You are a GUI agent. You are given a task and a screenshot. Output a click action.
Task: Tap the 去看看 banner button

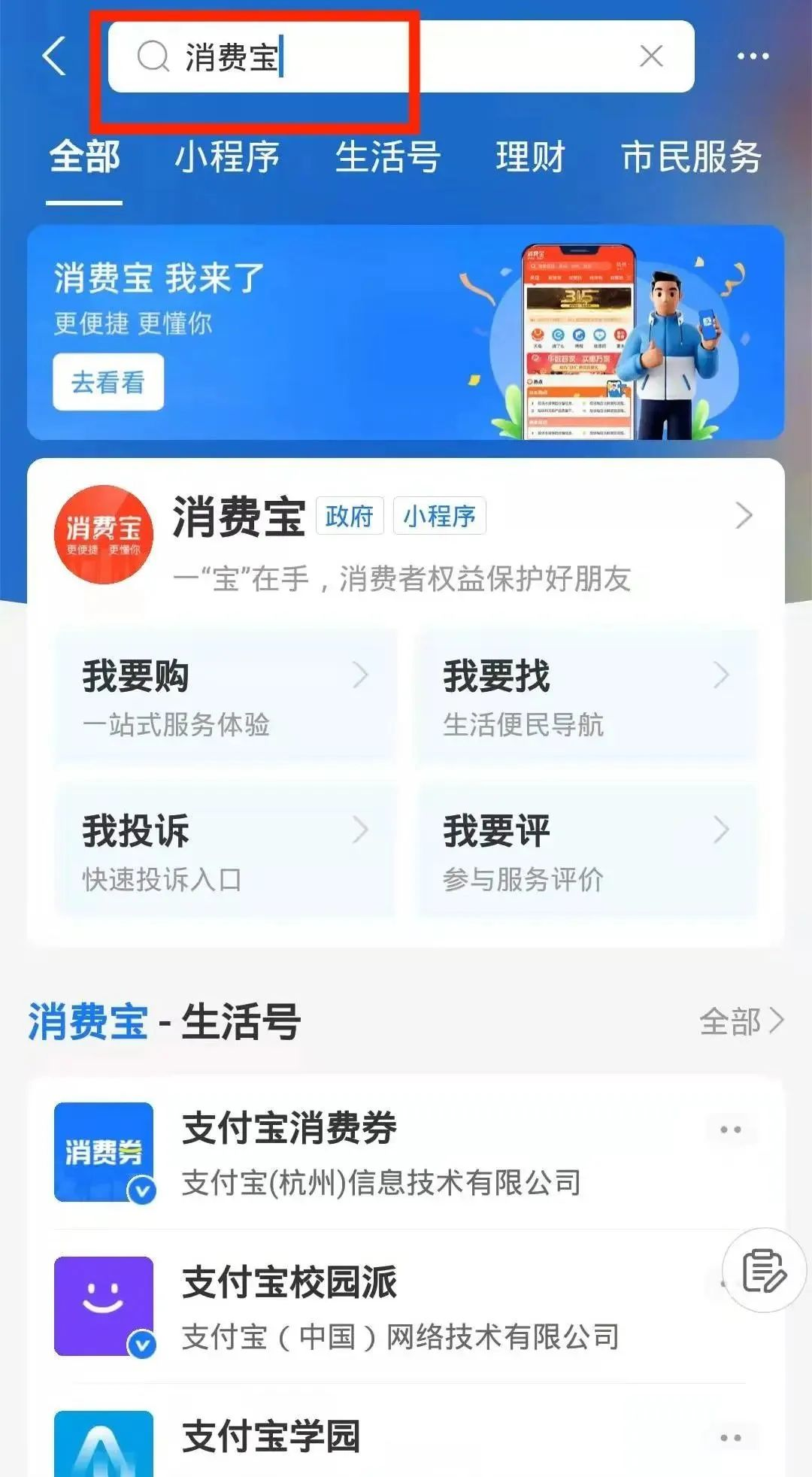click(108, 382)
